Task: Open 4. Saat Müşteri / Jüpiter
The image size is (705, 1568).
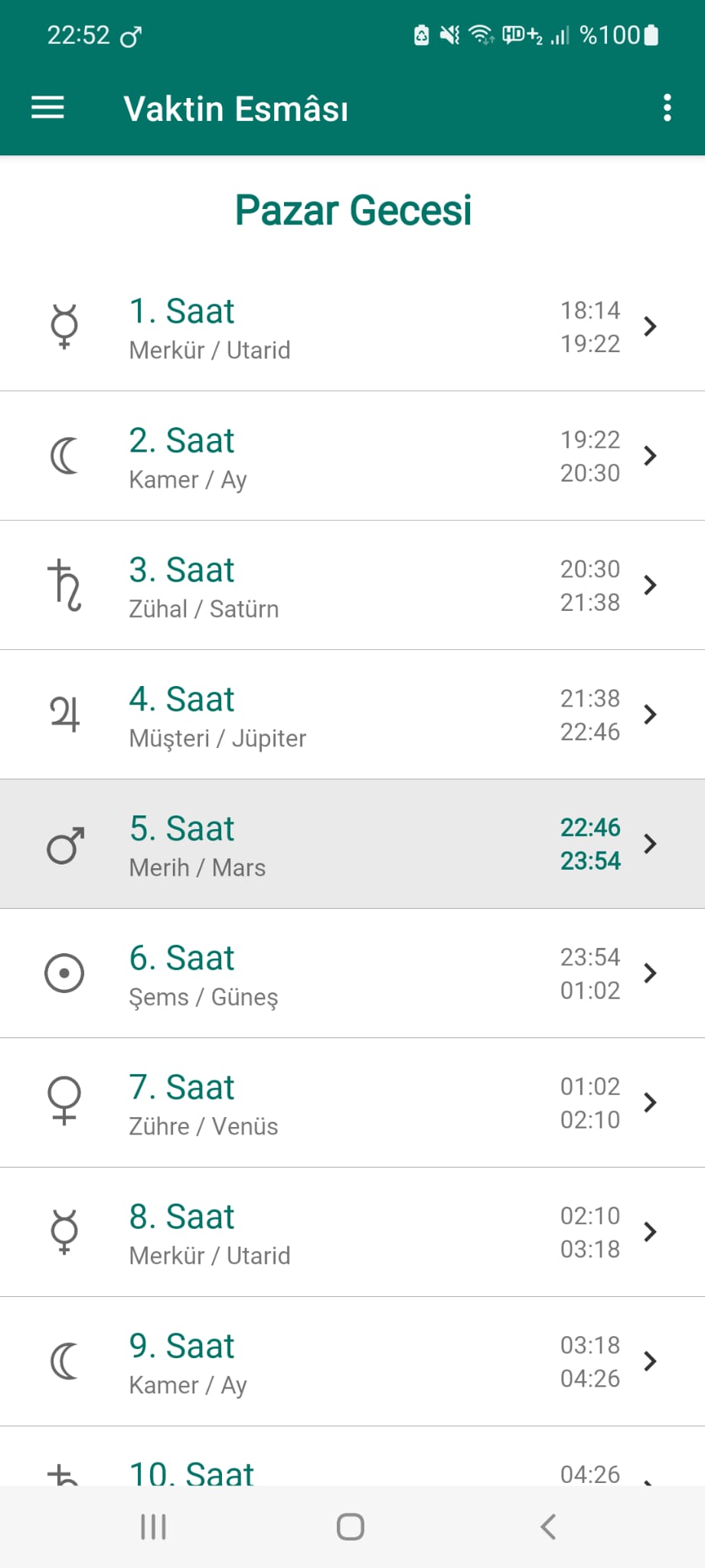Action: [x=352, y=715]
